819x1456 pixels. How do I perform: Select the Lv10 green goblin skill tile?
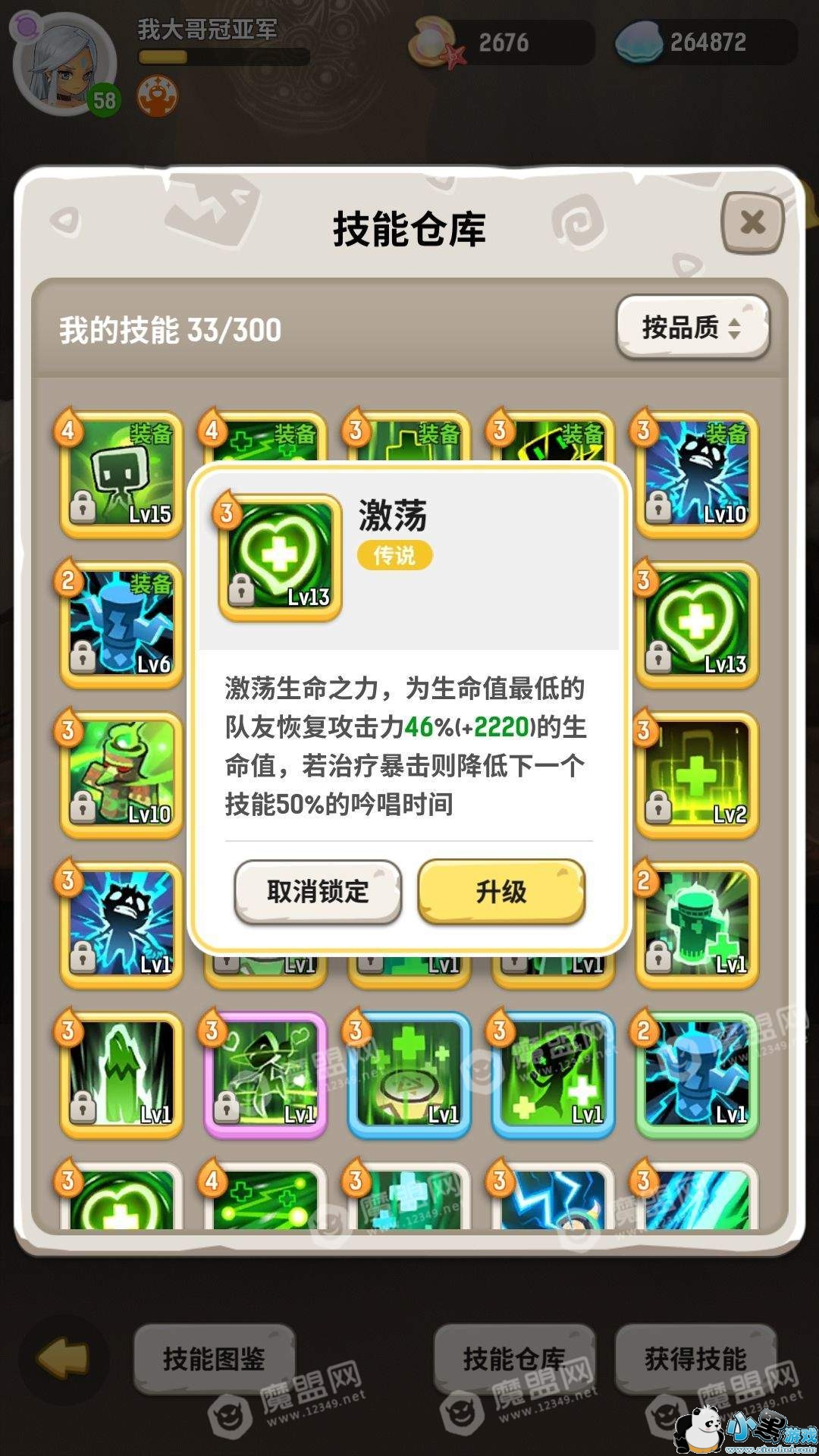121,775
